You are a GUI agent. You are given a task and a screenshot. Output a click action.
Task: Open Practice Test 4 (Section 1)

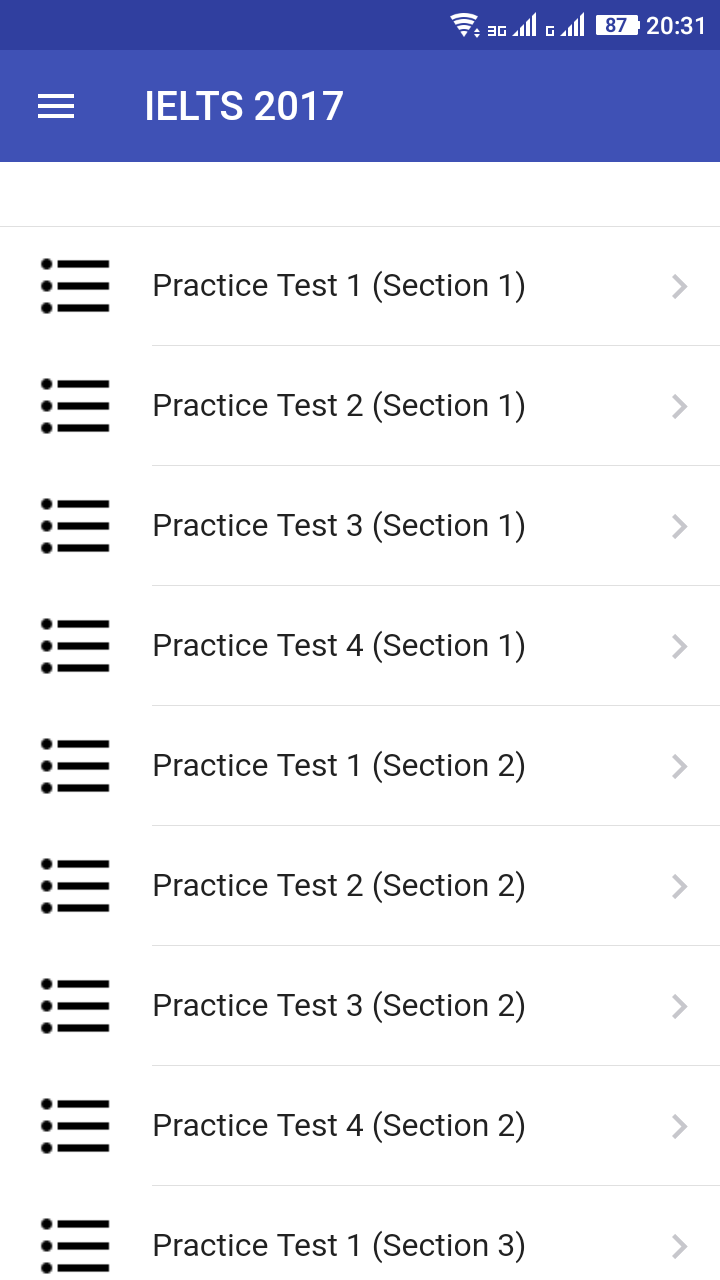pyautogui.click(x=339, y=646)
